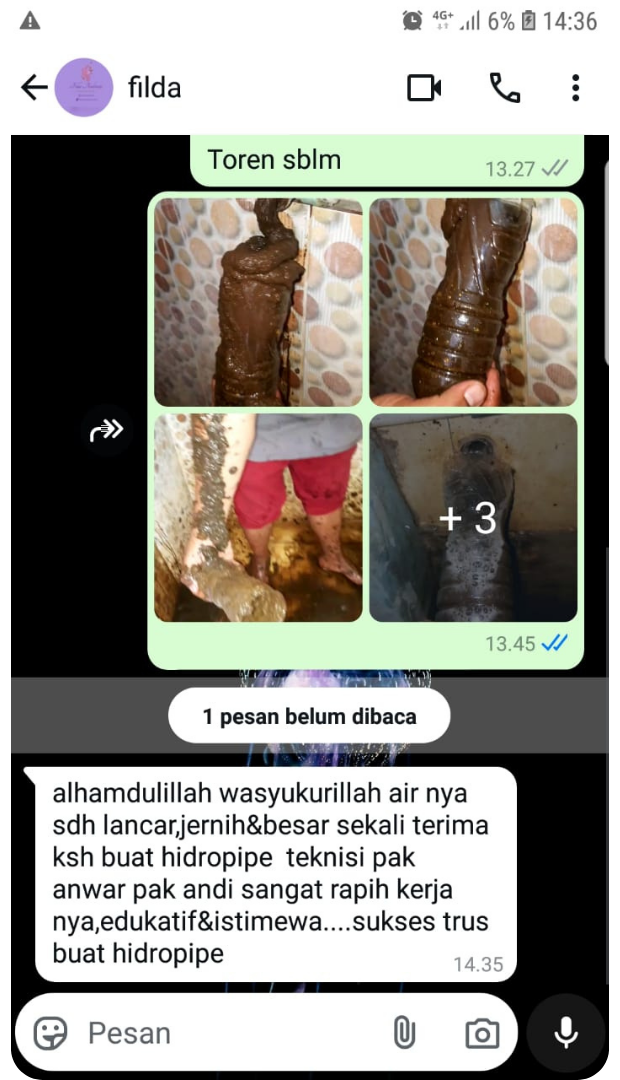Screen dimensions: 620x1080
Task: Open the camera from message bar
Action: [x=482, y=1033]
